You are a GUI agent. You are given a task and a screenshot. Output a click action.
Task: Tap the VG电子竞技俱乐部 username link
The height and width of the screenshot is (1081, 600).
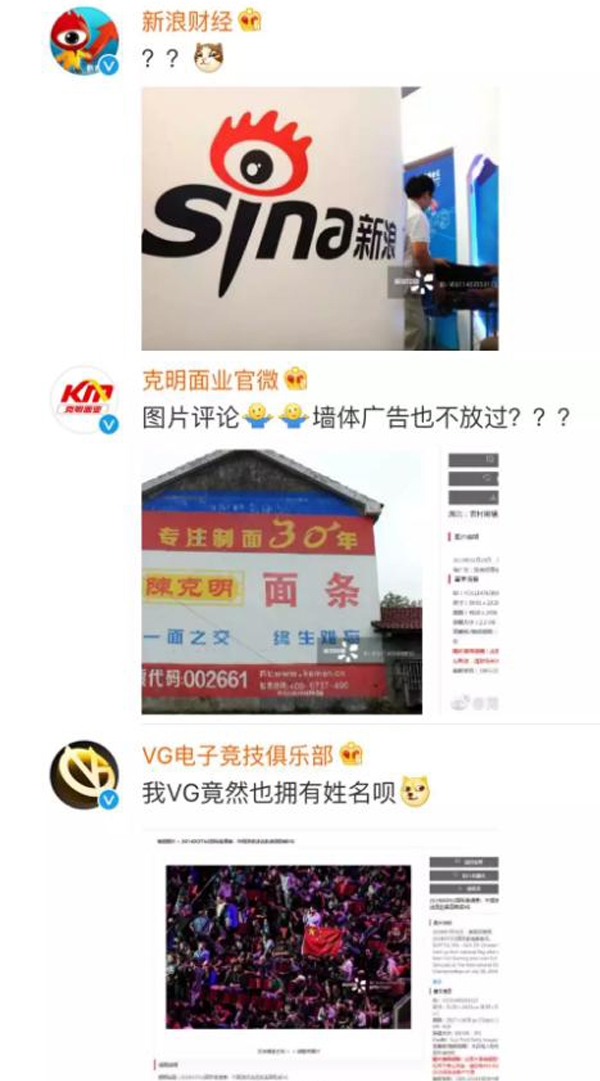tap(239, 754)
